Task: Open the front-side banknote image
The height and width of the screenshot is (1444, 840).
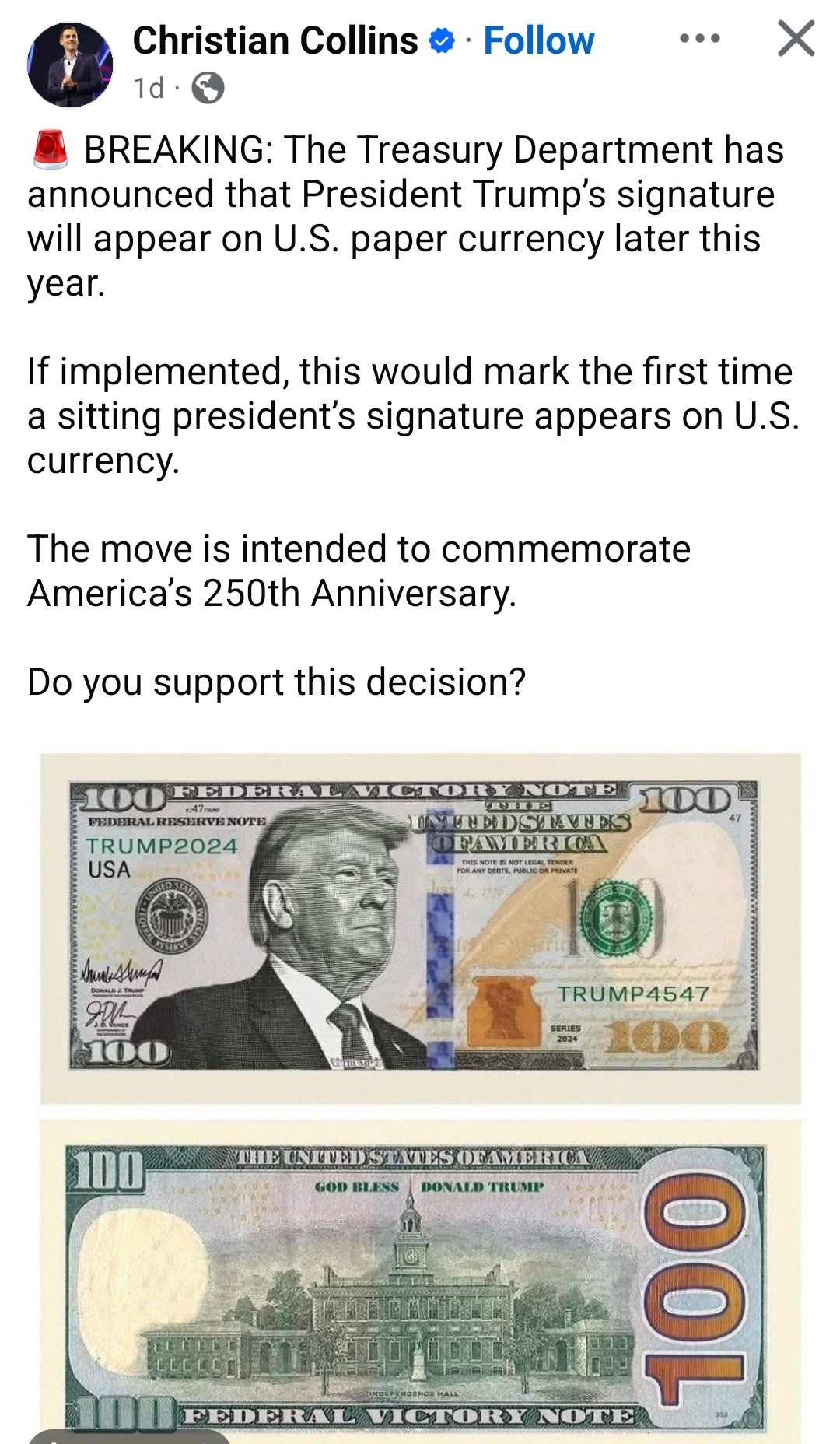Action: pos(420,927)
